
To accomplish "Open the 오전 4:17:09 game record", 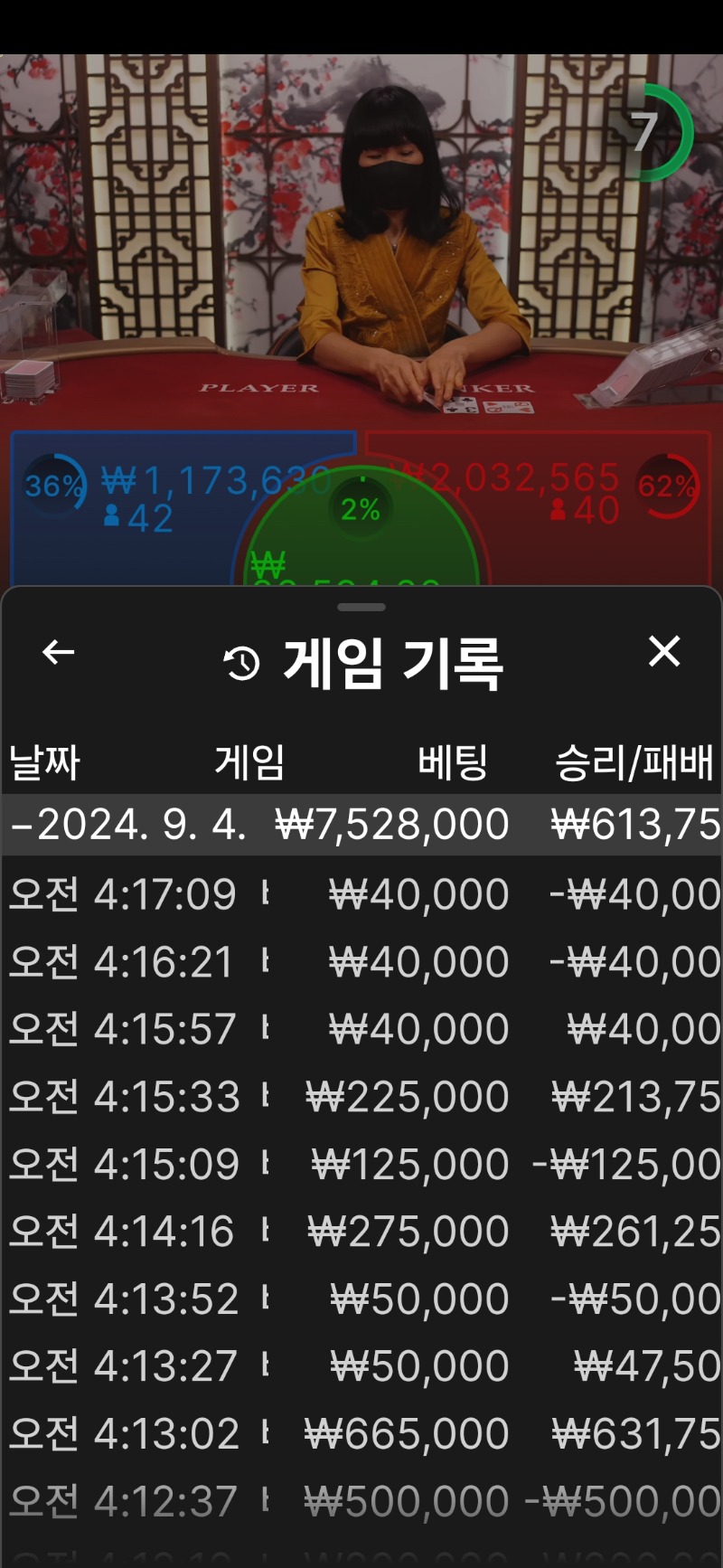I will tap(361, 894).
